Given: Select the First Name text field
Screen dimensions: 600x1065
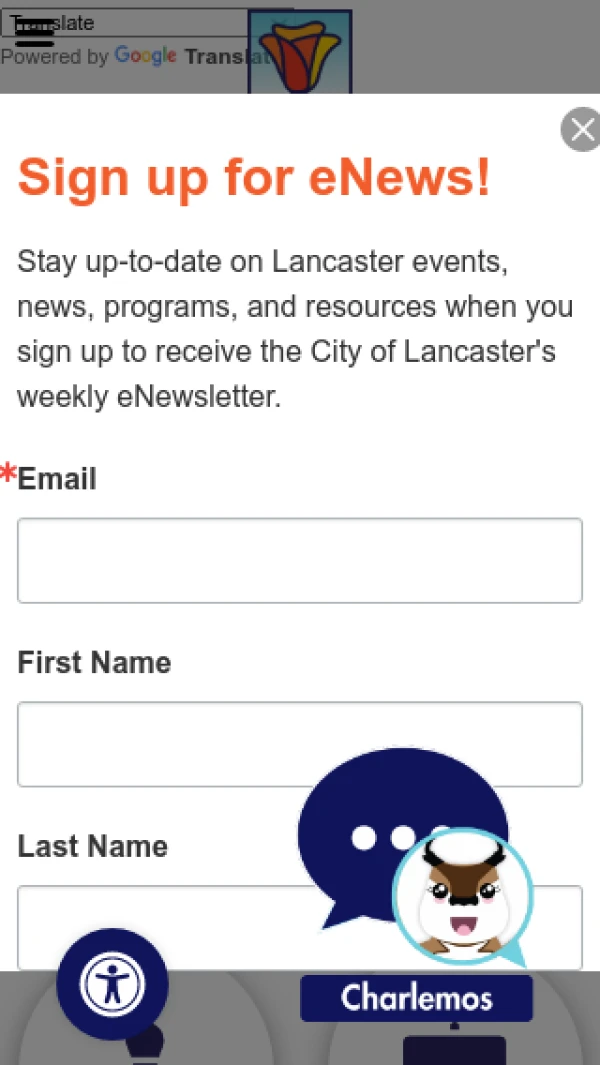Looking at the screenshot, I should coord(299,744).
